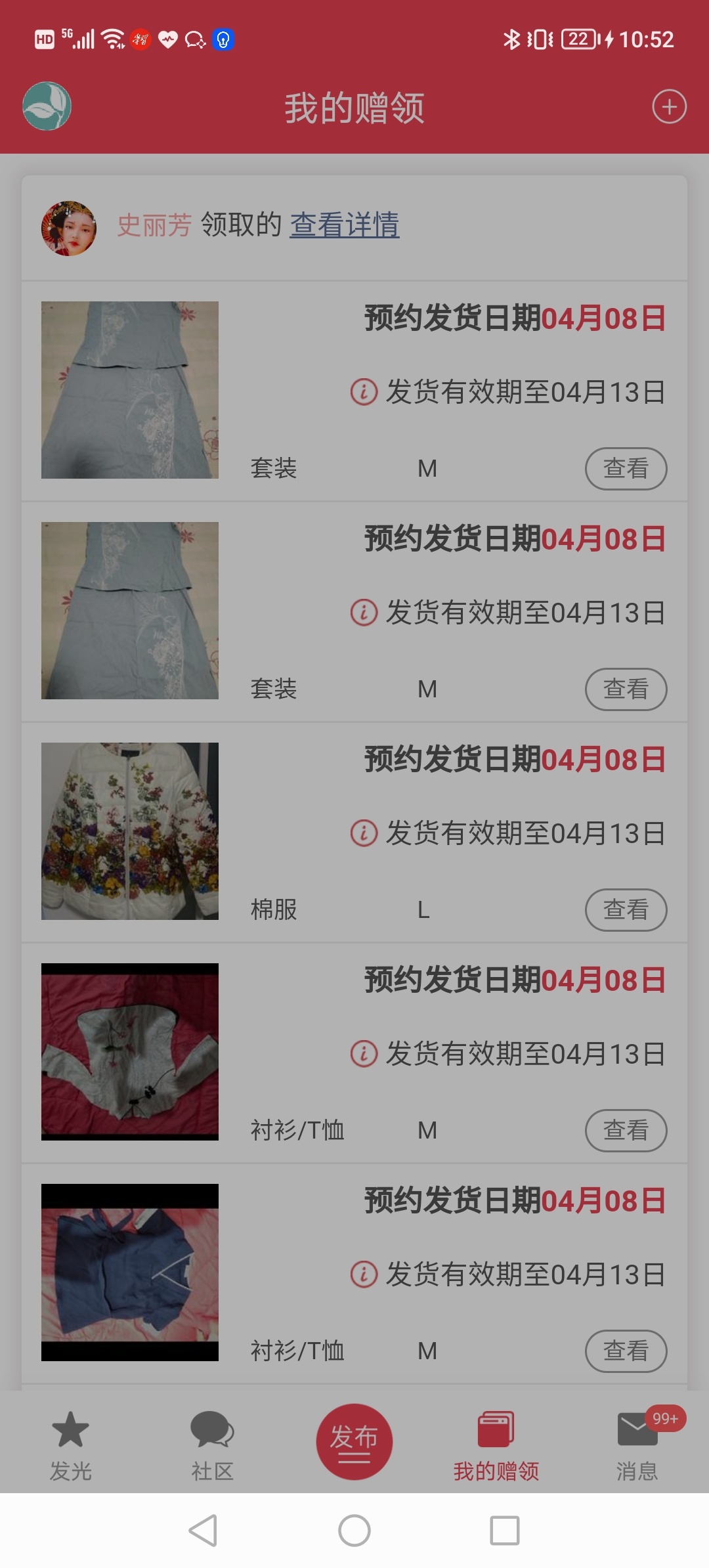View the white embroidered 衬衫/T恤 photo
Screen dimensions: 709x1568
click(130, 1051)
